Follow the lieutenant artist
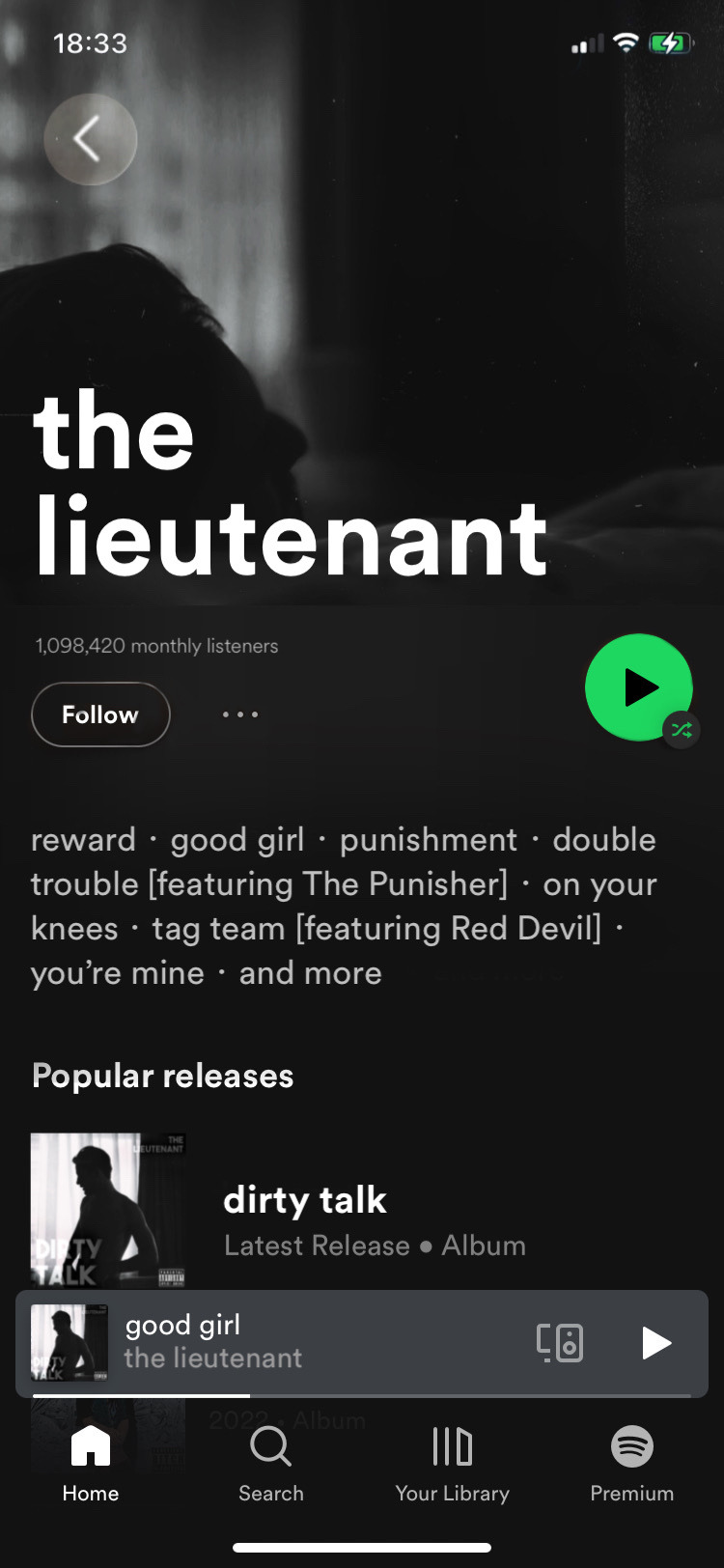The image size is (724, 1568). point(100,714)
